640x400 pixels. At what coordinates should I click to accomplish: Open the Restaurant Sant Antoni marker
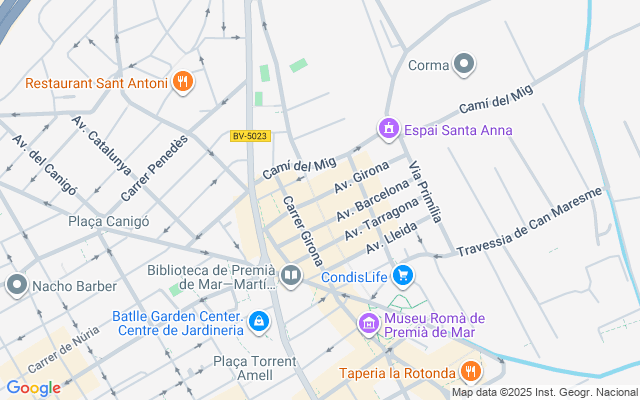182,83
